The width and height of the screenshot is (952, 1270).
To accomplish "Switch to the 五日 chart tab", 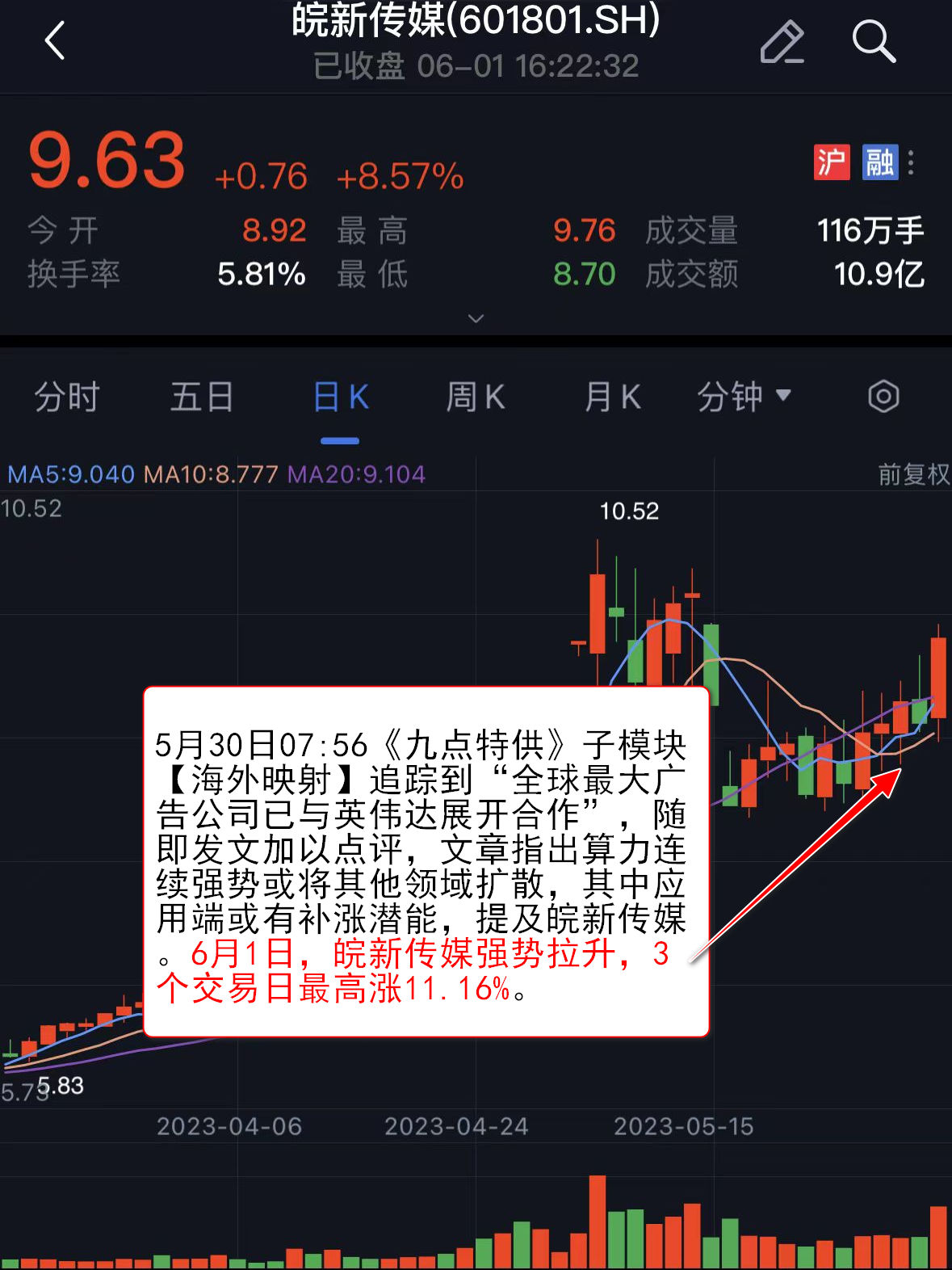I will tap(202, 397).
